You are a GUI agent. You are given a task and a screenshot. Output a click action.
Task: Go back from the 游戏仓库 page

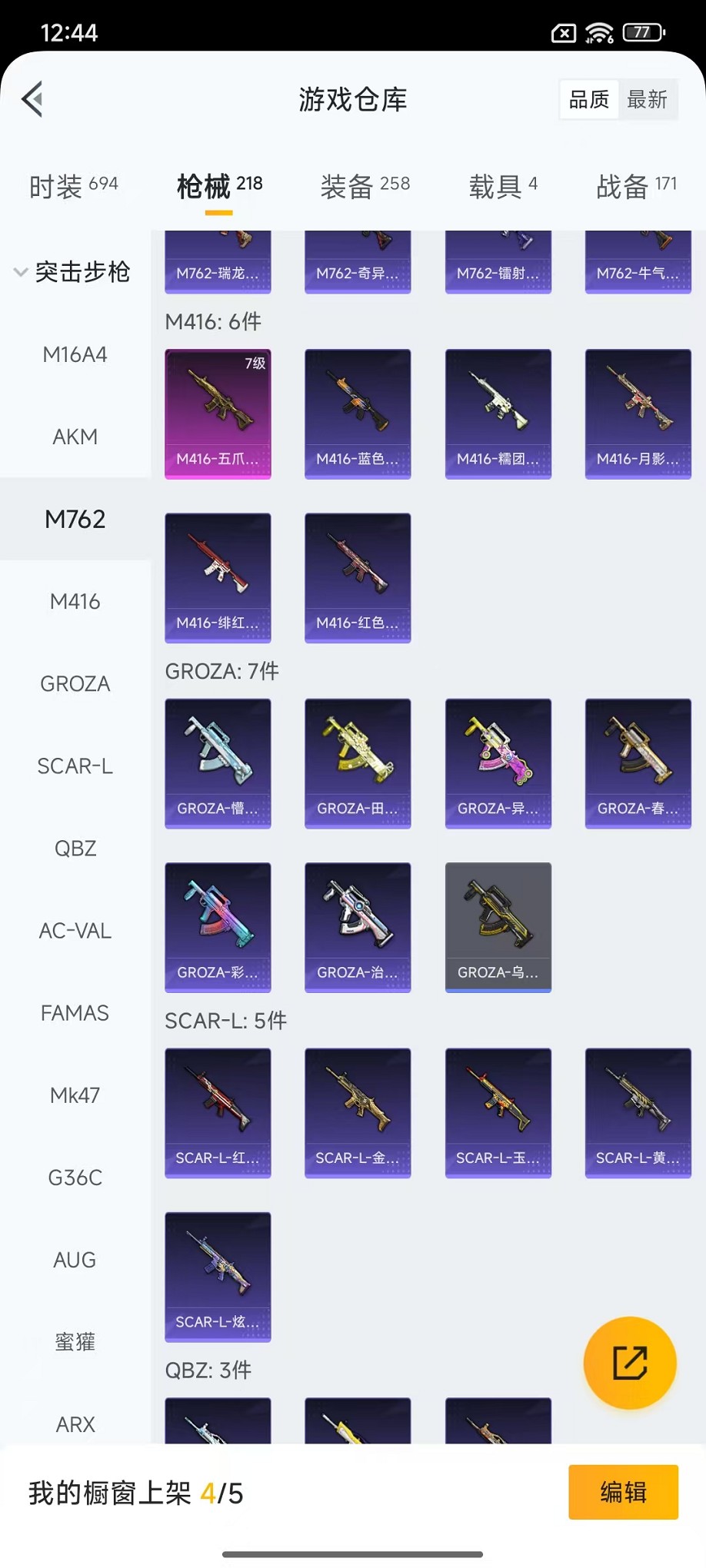click(x=32, y=99)
